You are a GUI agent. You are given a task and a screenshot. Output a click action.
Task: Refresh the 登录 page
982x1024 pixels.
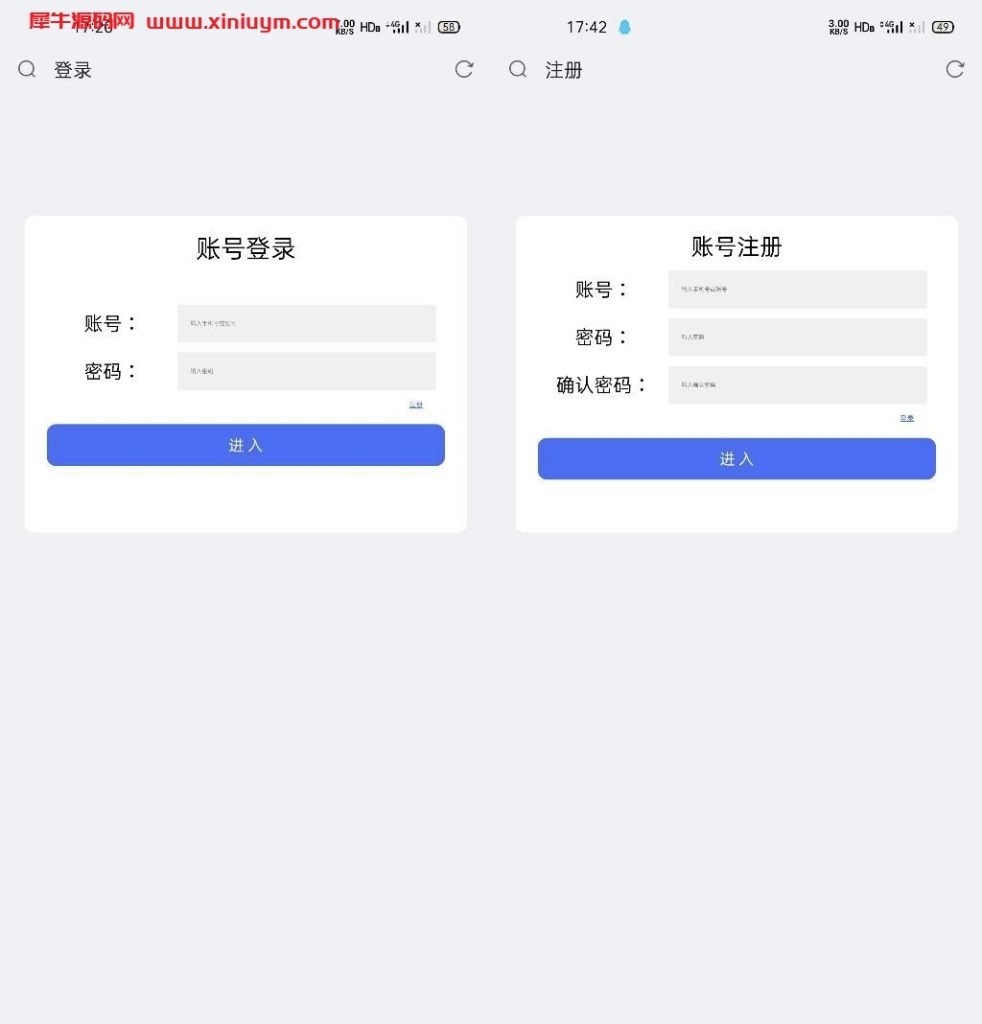click(464, 69)
